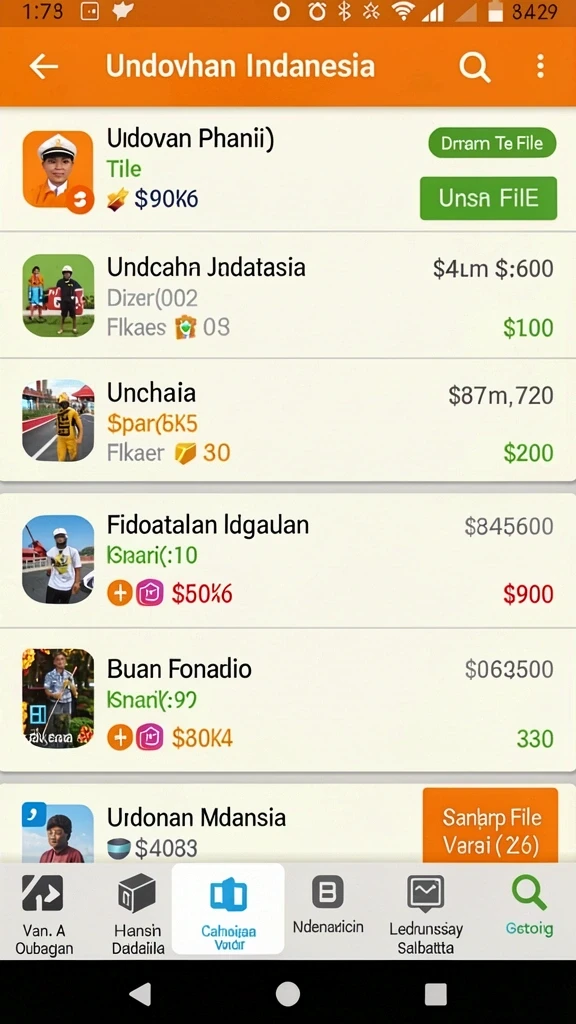Open the three-dot overflow menu
The image size is (576, 1024).
[x=540, y=66]
